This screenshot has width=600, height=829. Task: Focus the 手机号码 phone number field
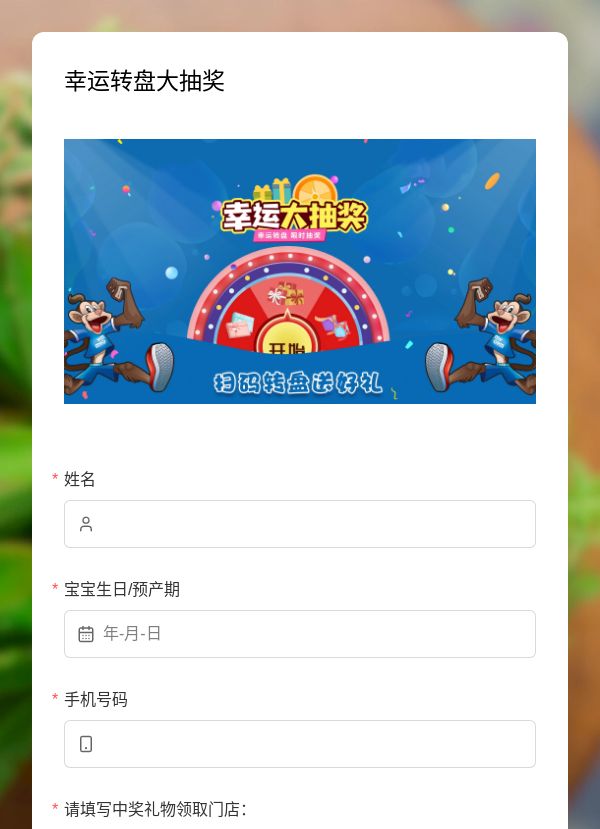(x=300, y=744)
